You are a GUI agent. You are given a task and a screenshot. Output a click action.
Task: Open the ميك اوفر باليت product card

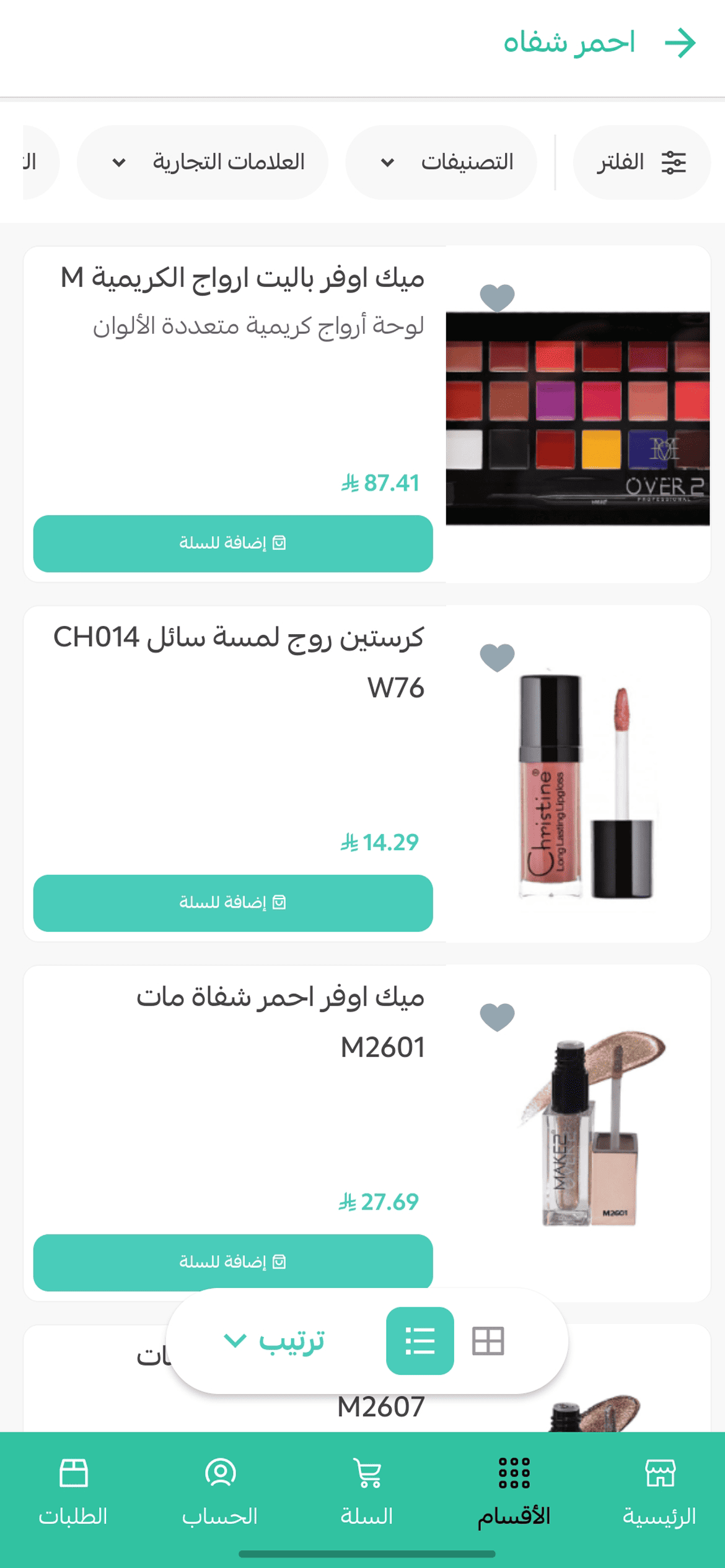(x=242, y=279)
